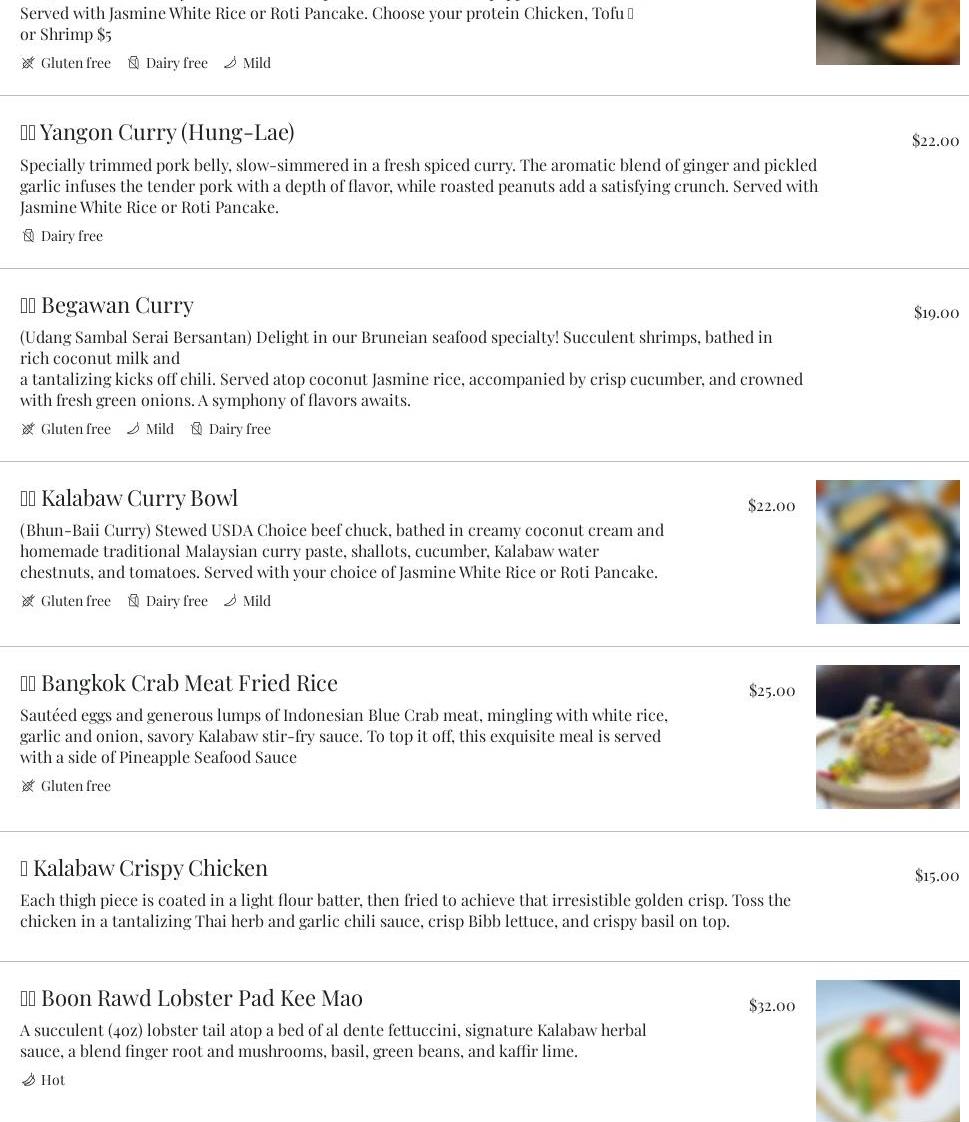Screen dimensions: 969x1122
Task: Choose Bangkok Crab Meat Fried Rice
Action: pyautogui.click(x=188, y=683)
